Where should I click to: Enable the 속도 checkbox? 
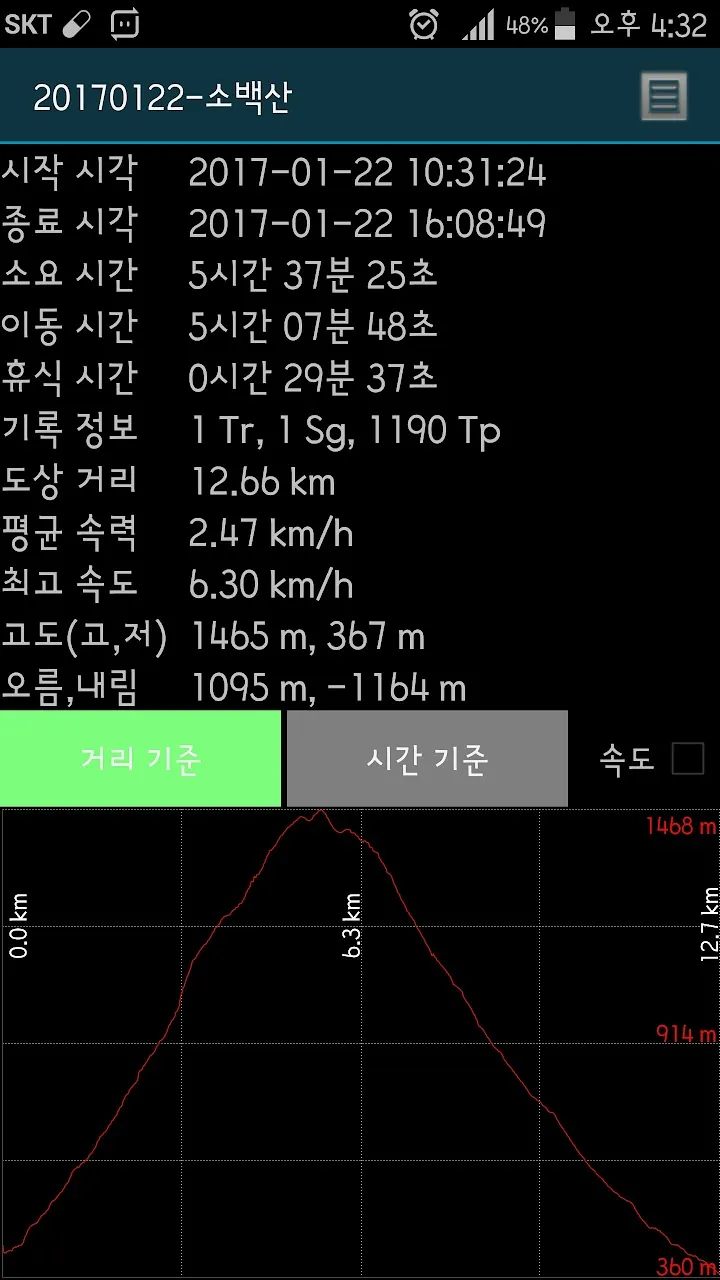(x=687, y=759)
